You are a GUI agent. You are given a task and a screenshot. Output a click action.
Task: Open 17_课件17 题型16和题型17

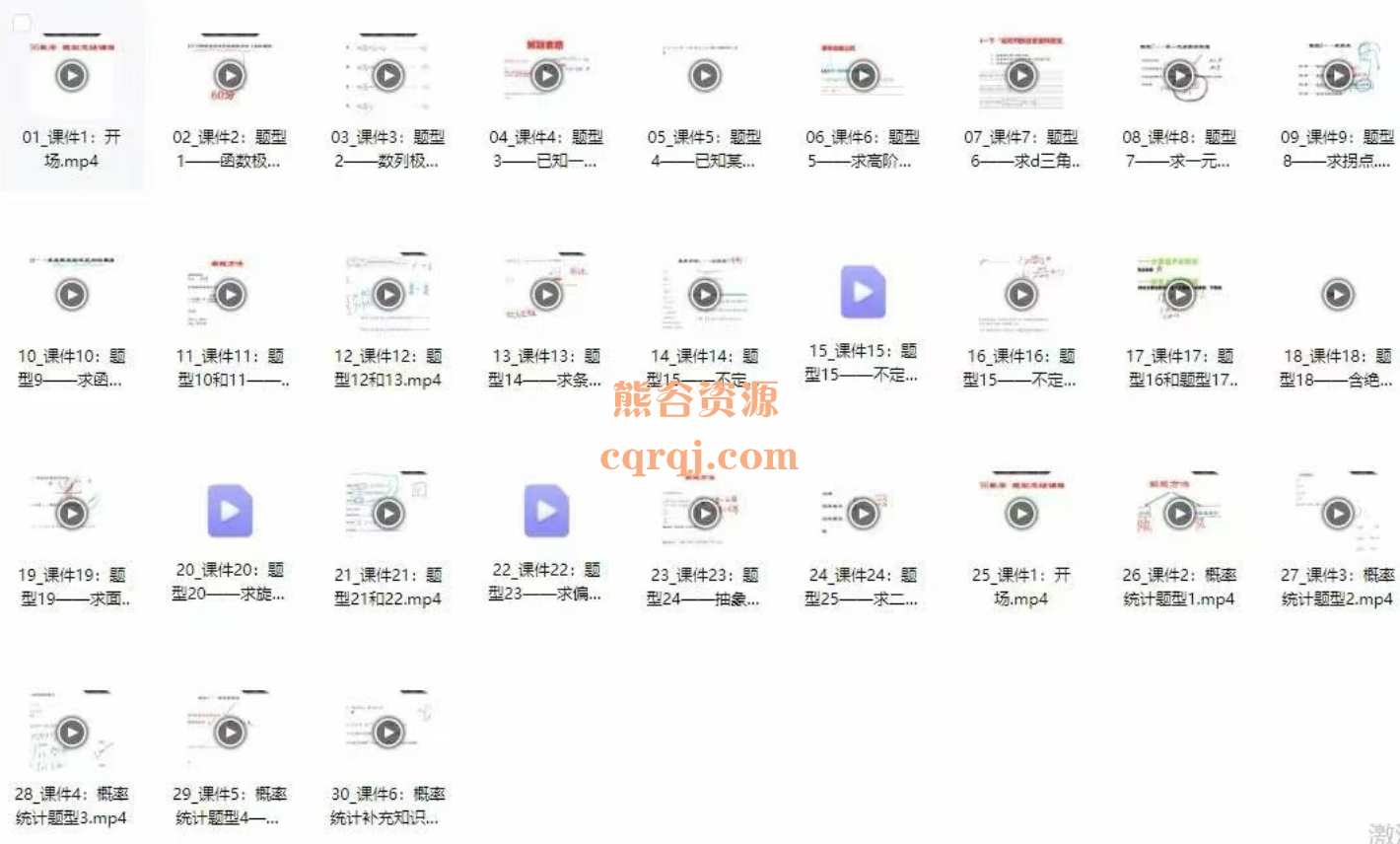(x=1180, y=295)
